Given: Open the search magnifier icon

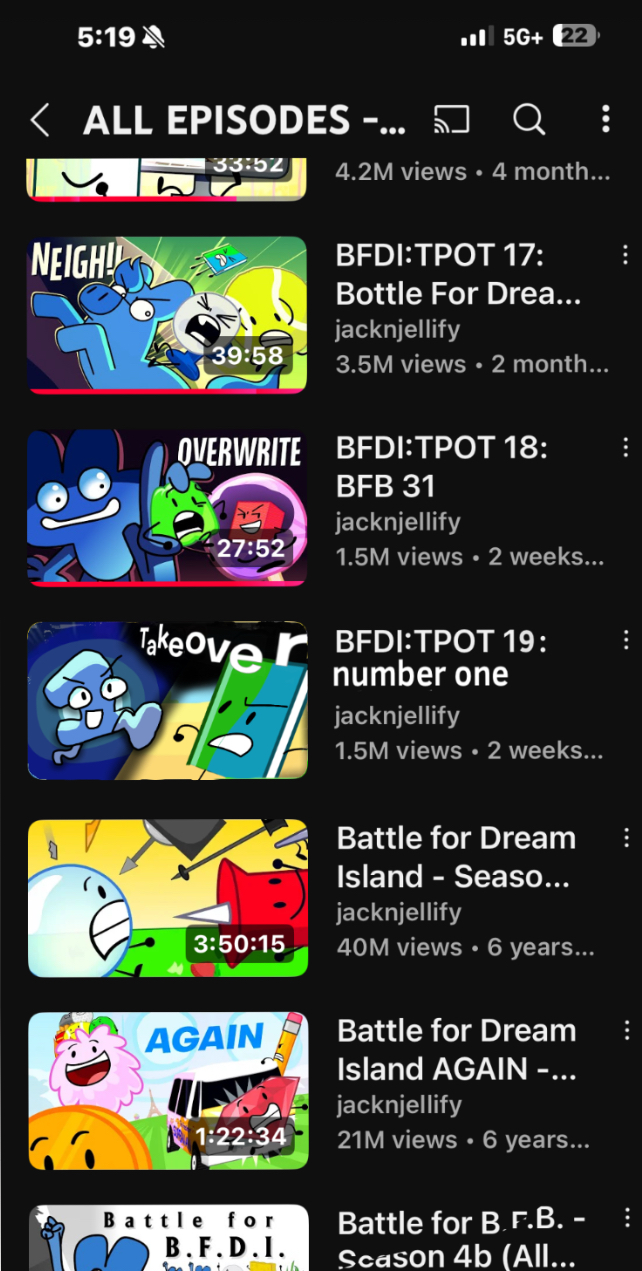Looking at the screenshot, I should [x=529, y=120].
